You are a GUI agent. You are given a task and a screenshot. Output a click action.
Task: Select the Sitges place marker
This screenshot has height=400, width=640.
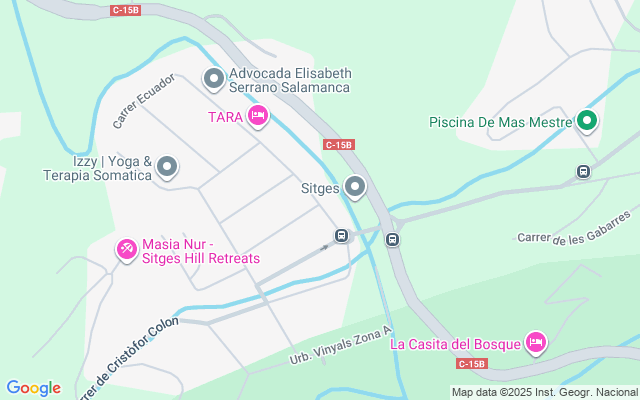click(x=355, y=186)
